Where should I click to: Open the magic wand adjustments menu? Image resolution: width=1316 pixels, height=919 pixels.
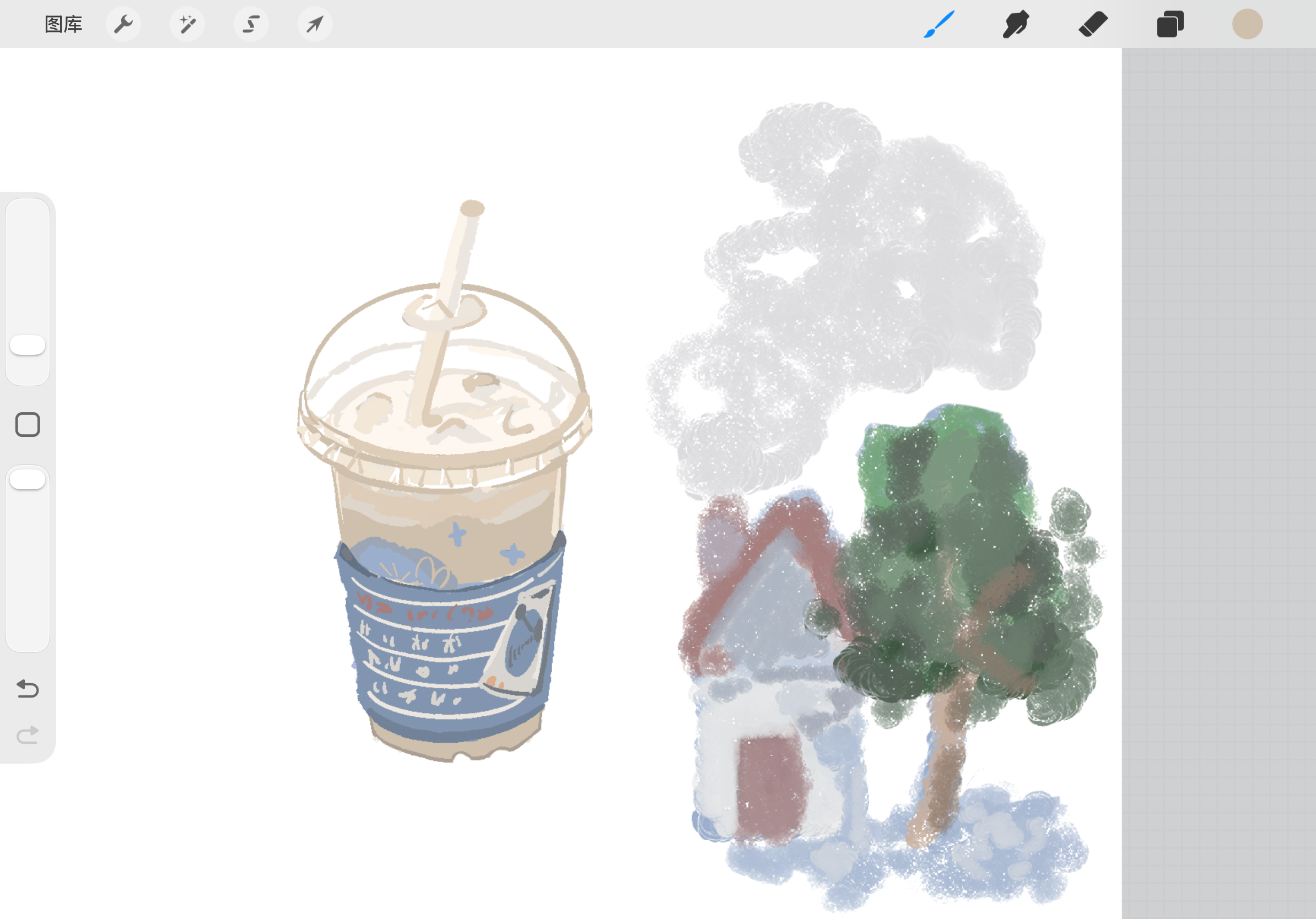[187, 24]
